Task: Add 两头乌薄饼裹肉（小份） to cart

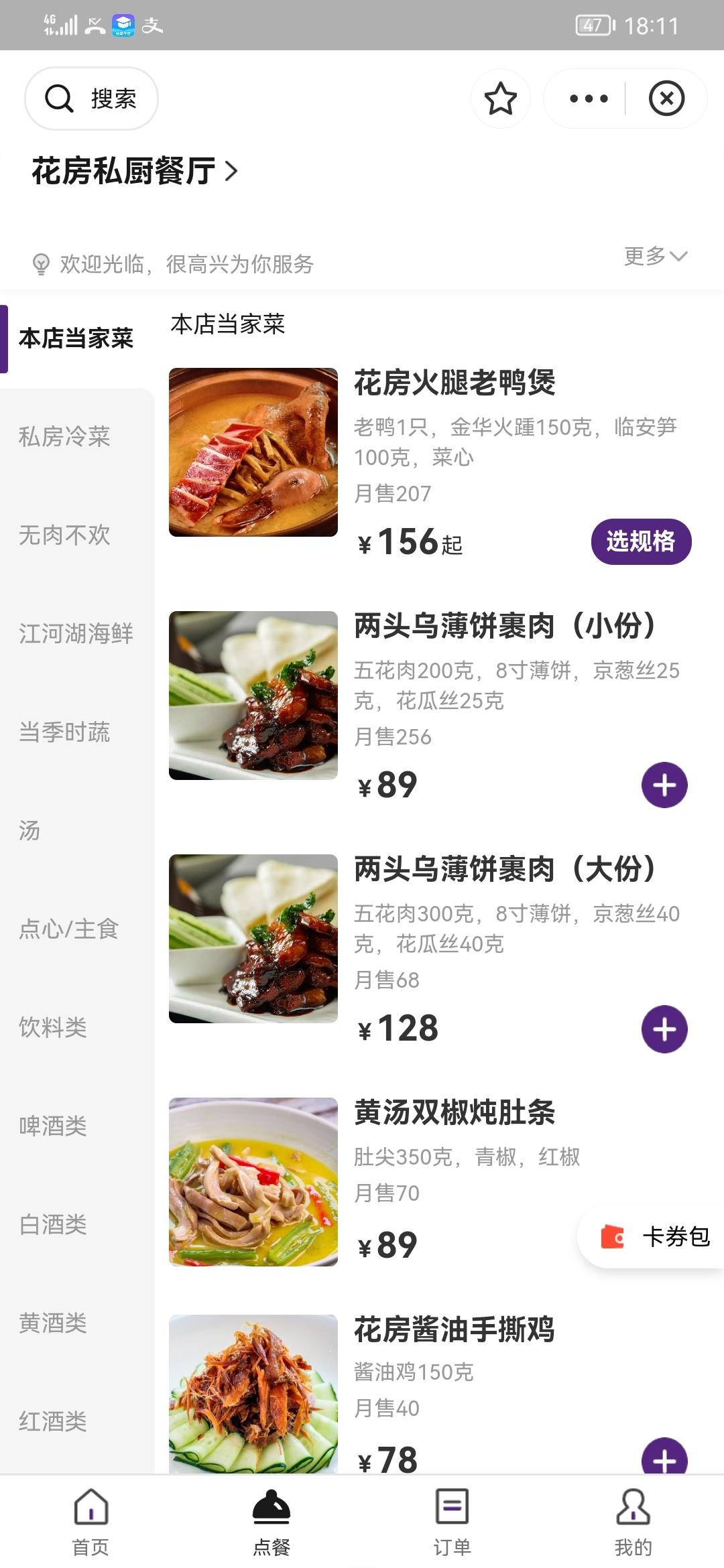Action: pos(664,785)
